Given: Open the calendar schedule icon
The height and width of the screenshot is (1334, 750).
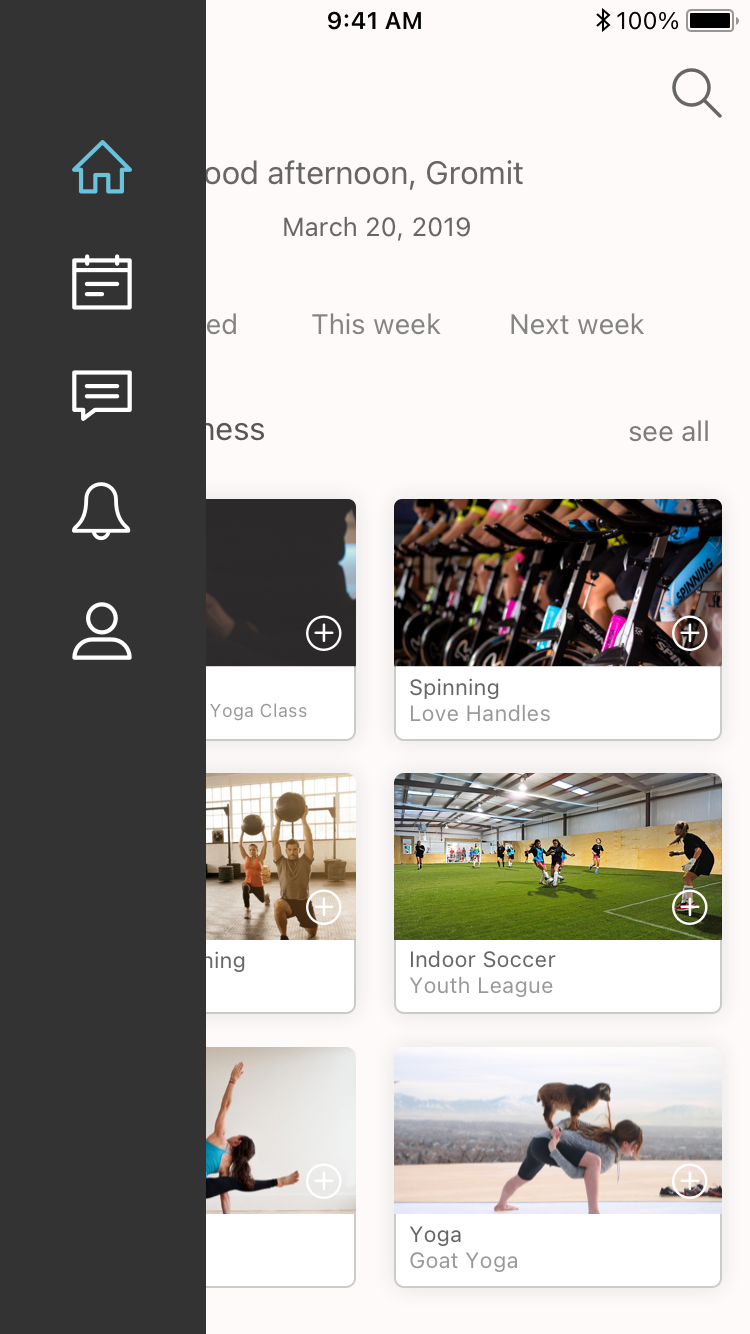Looking at the screenshot, I should 102,282.
